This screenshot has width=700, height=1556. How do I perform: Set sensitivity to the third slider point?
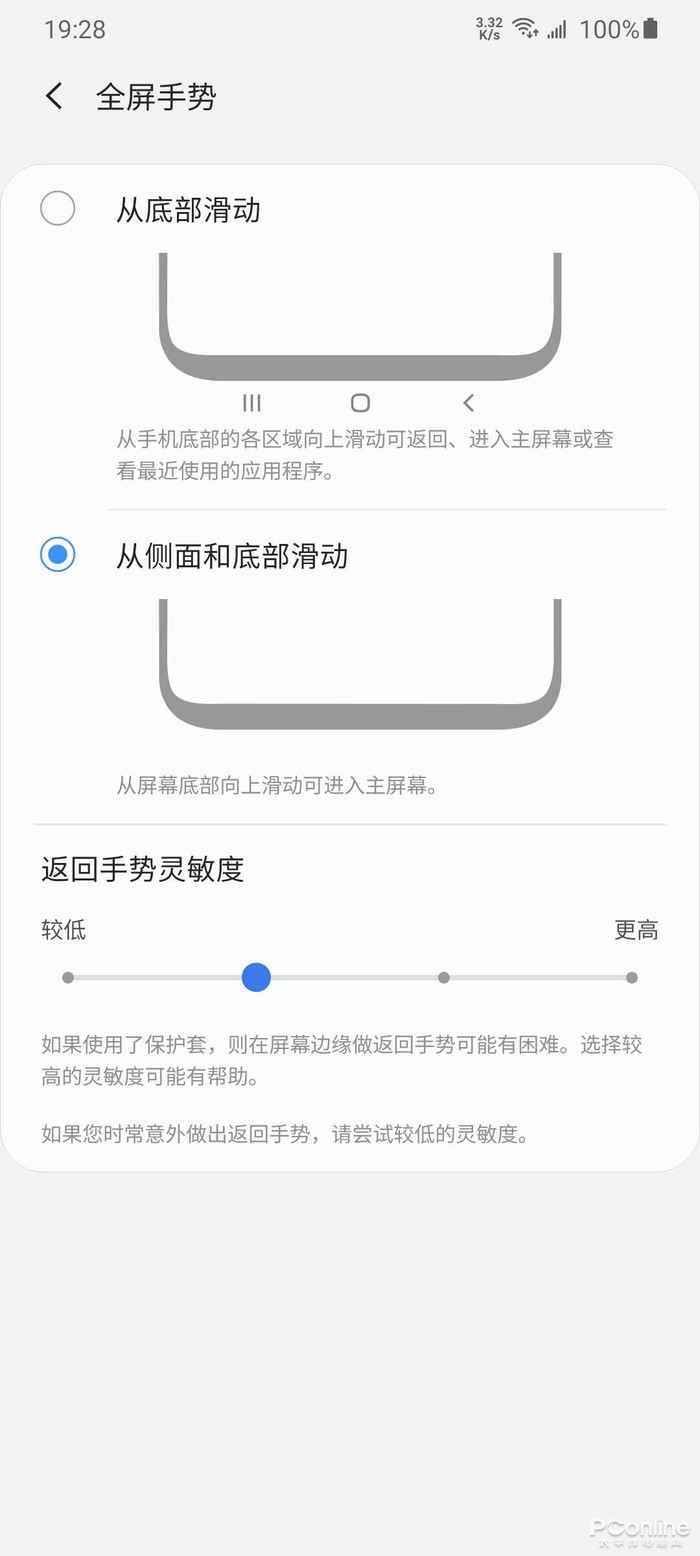(444, 977)
